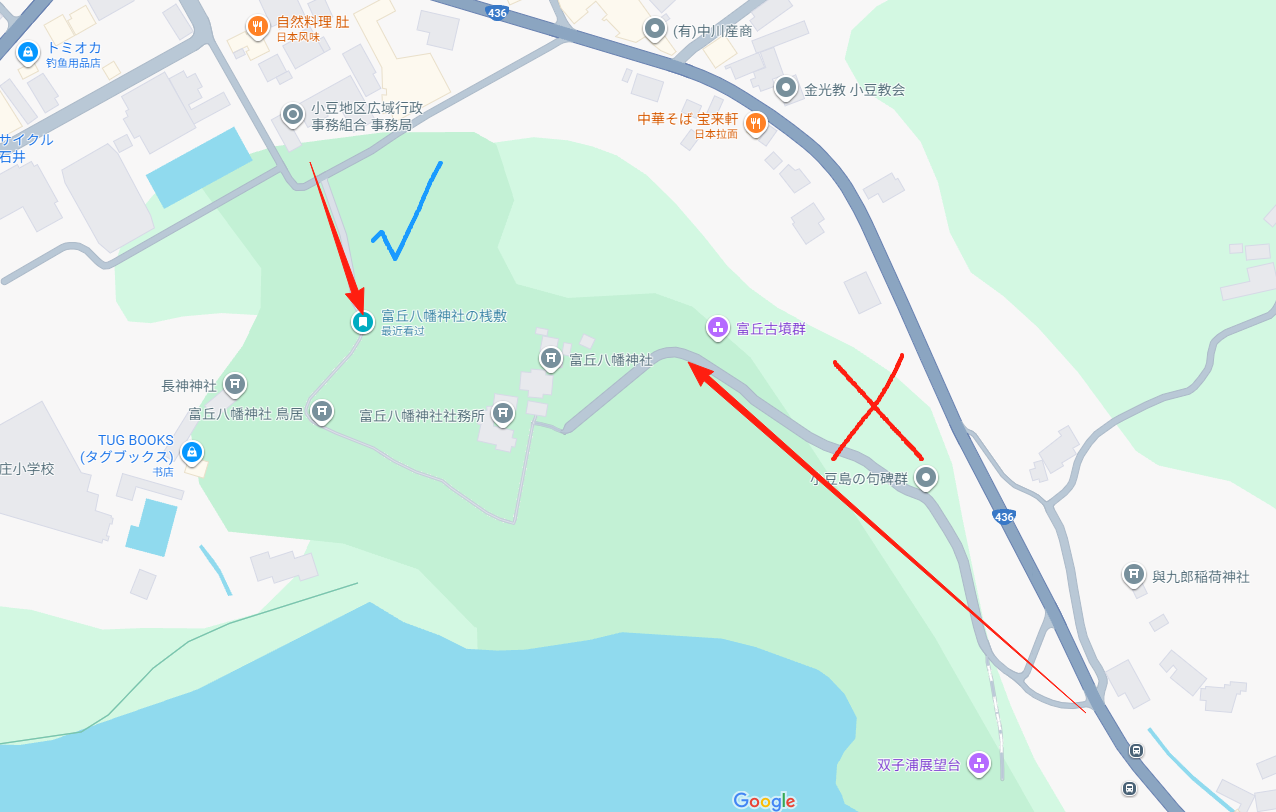Tap the saved 富丘八幡神社の桟敷 pin
This screenshot has height=812, width=1276.
coord(362,321)
